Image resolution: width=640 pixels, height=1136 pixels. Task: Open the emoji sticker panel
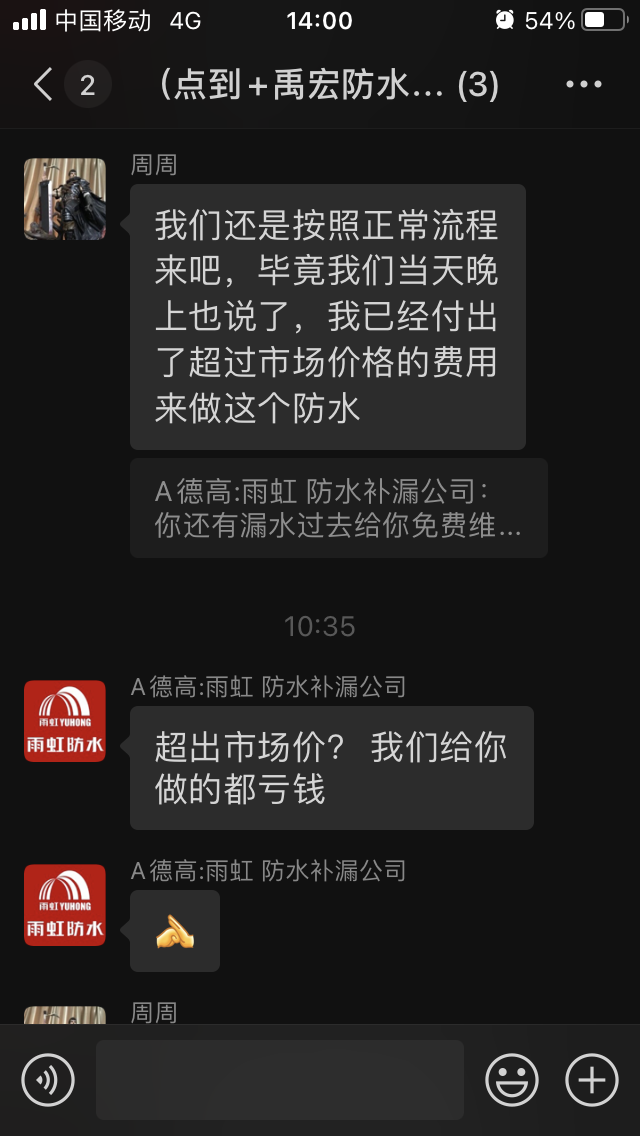click(511, 1080)
